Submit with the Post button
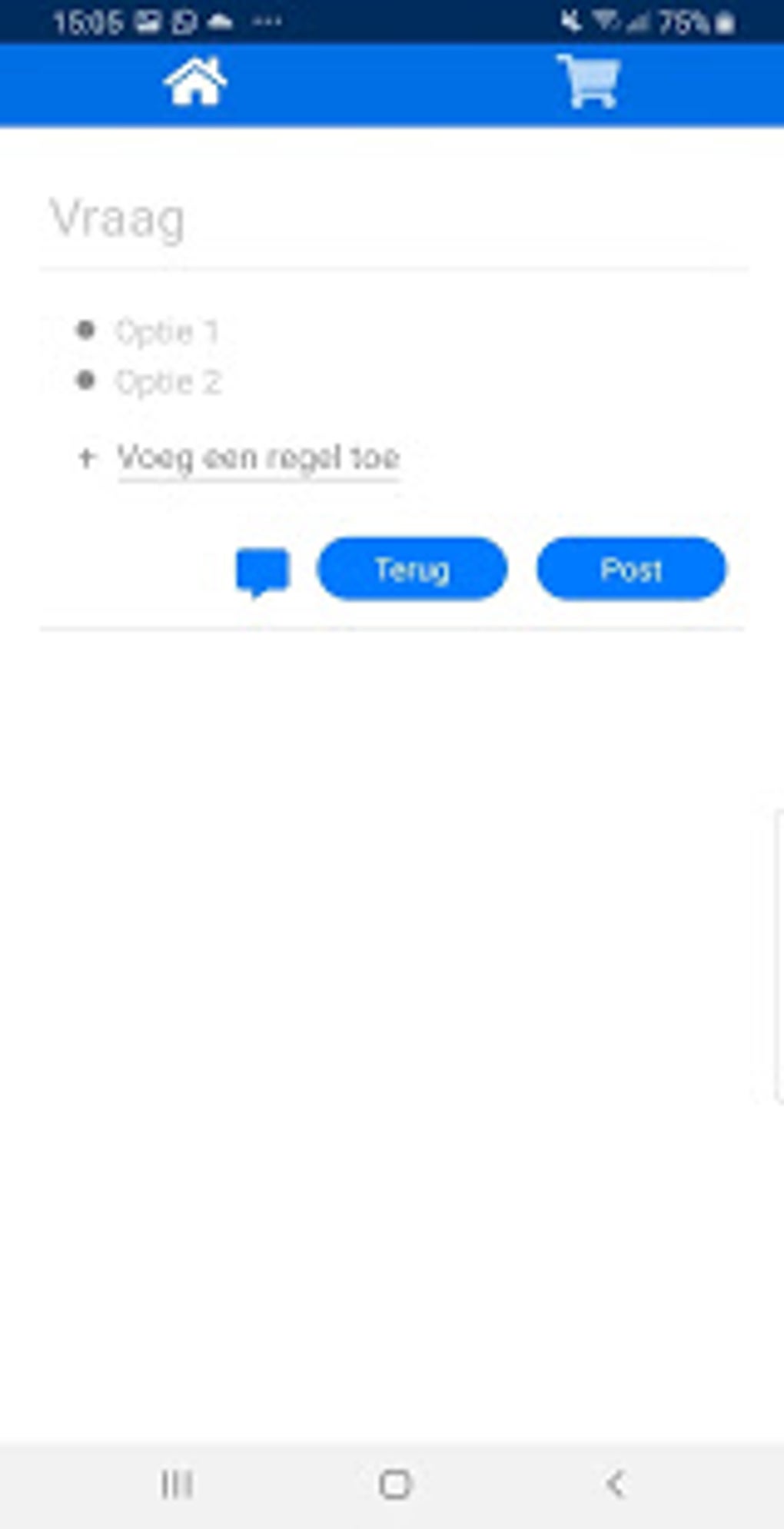Screen dimensions: 784x1529 pos(631,569)
